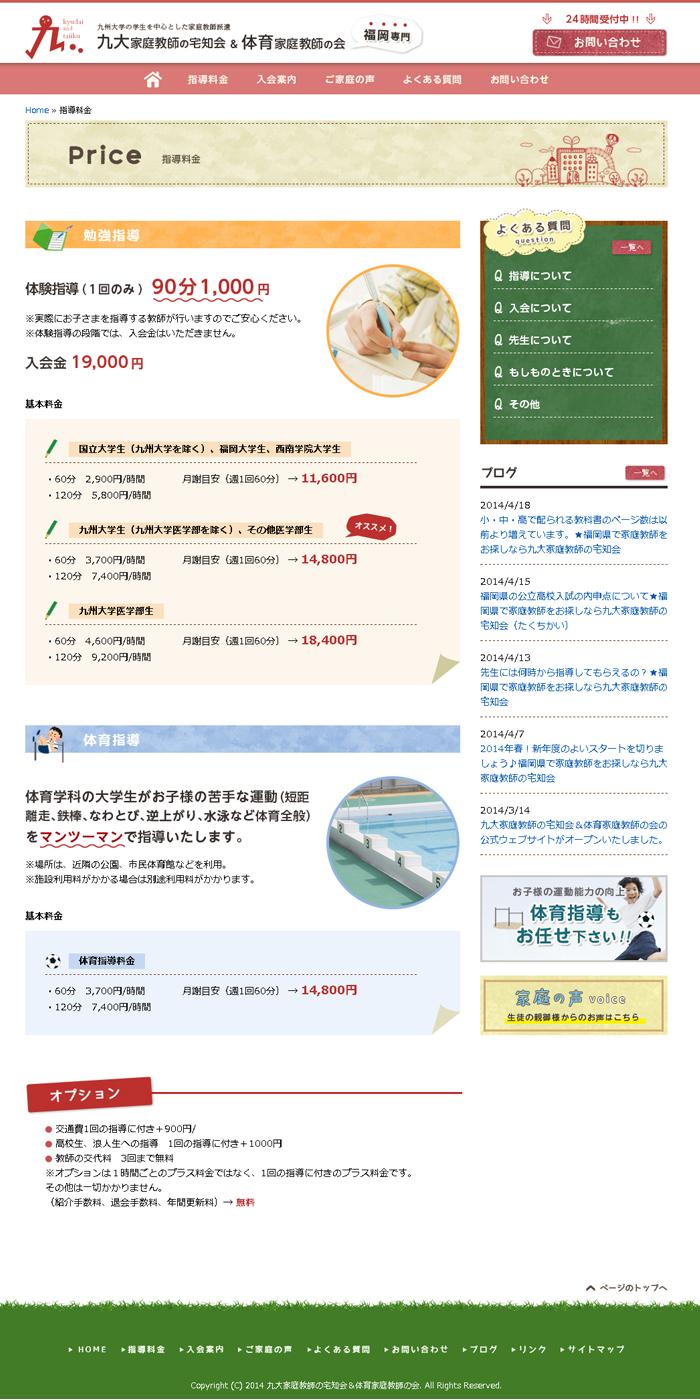Open 入会案内 in the top navigation
The image size is (700, 1400).
(x=276, y=79)
